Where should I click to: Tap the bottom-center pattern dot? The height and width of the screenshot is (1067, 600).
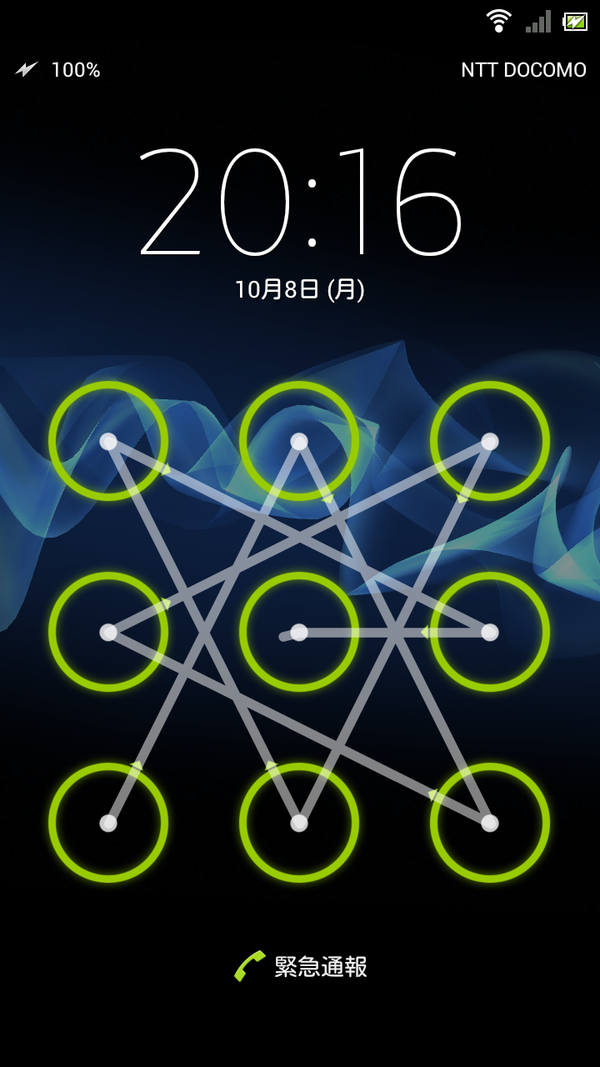click(299, 823)
